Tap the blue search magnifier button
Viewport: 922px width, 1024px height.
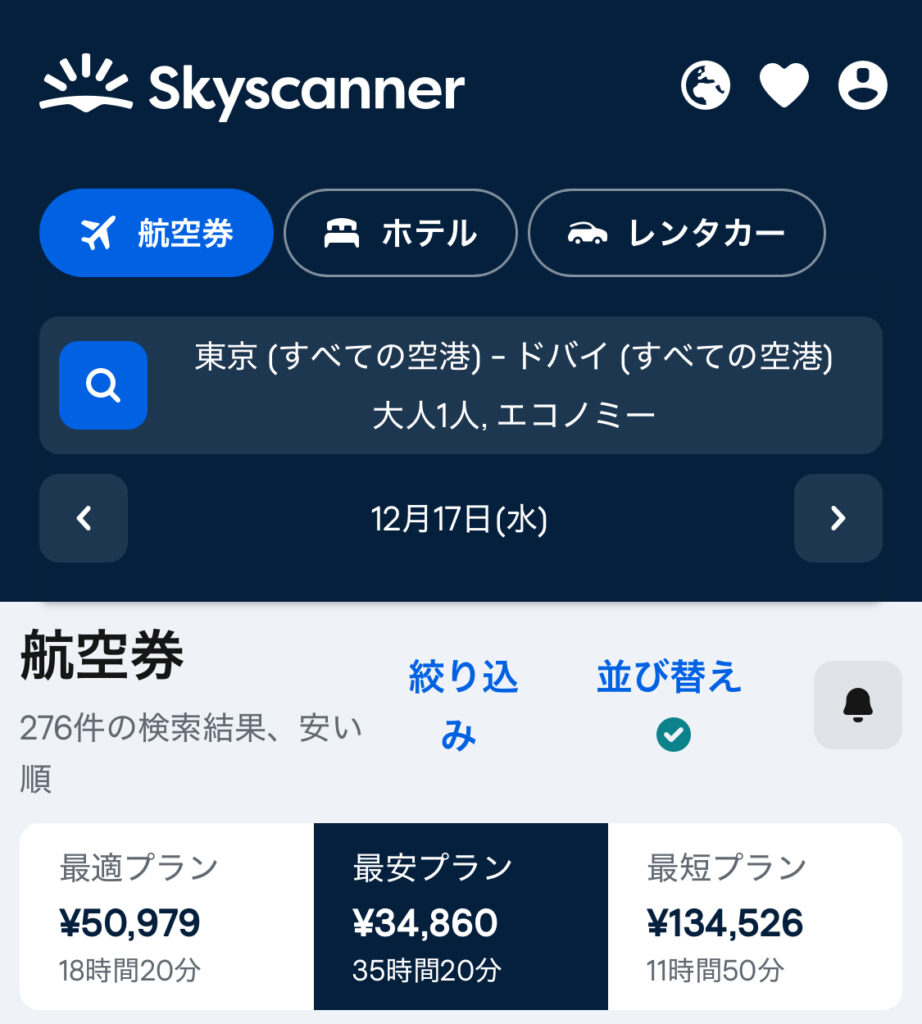click(103, 385)
